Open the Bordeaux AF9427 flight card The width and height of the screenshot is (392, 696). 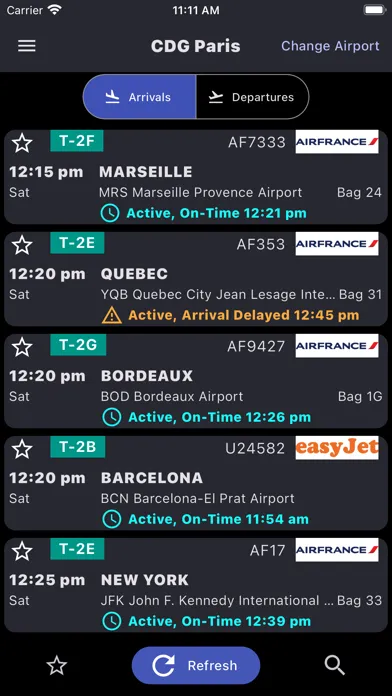point(196,381)
